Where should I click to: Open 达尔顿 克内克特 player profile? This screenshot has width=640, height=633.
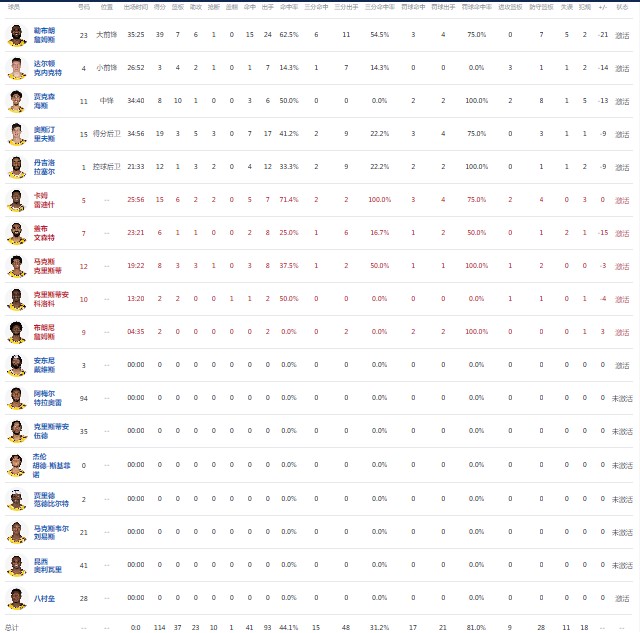tap(47, 69)
